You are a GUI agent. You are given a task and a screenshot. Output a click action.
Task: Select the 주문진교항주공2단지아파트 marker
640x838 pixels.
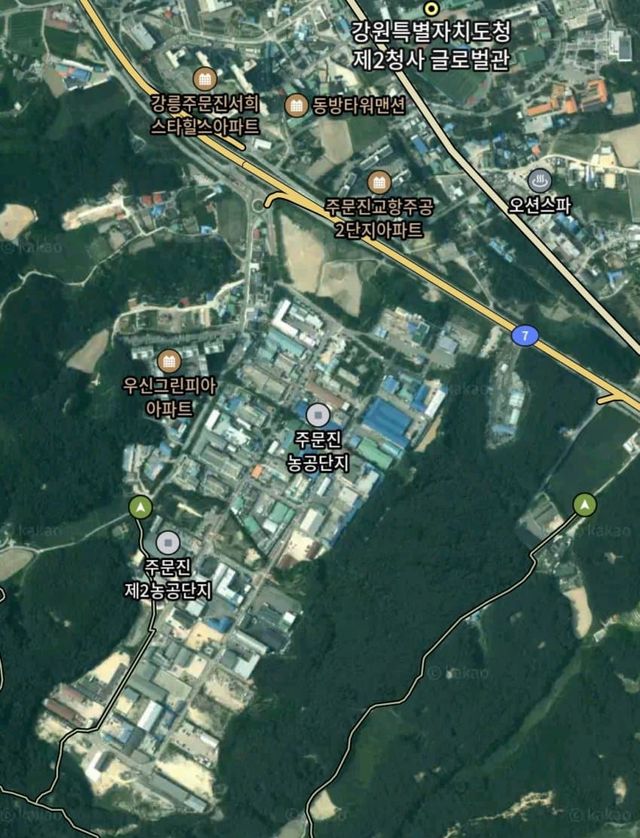pyautogui.click(x=378, y=181)
